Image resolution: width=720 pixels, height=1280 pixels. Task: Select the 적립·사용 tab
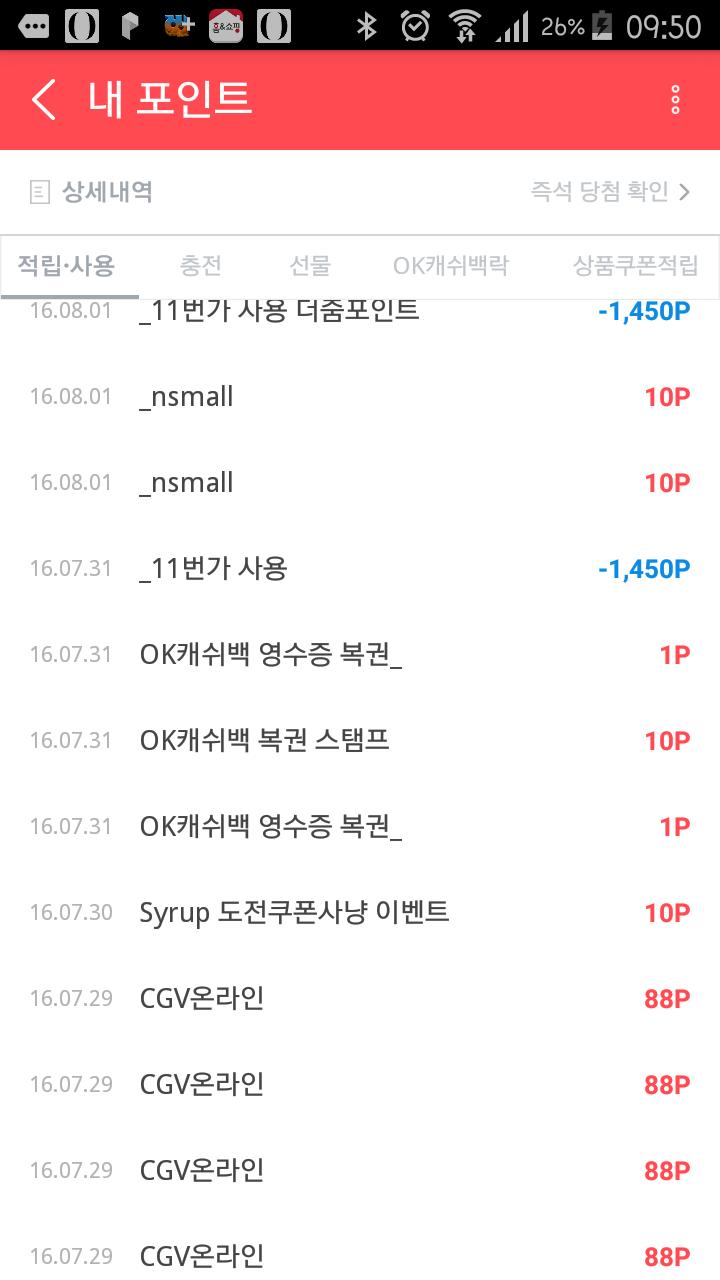pos(66,266)
